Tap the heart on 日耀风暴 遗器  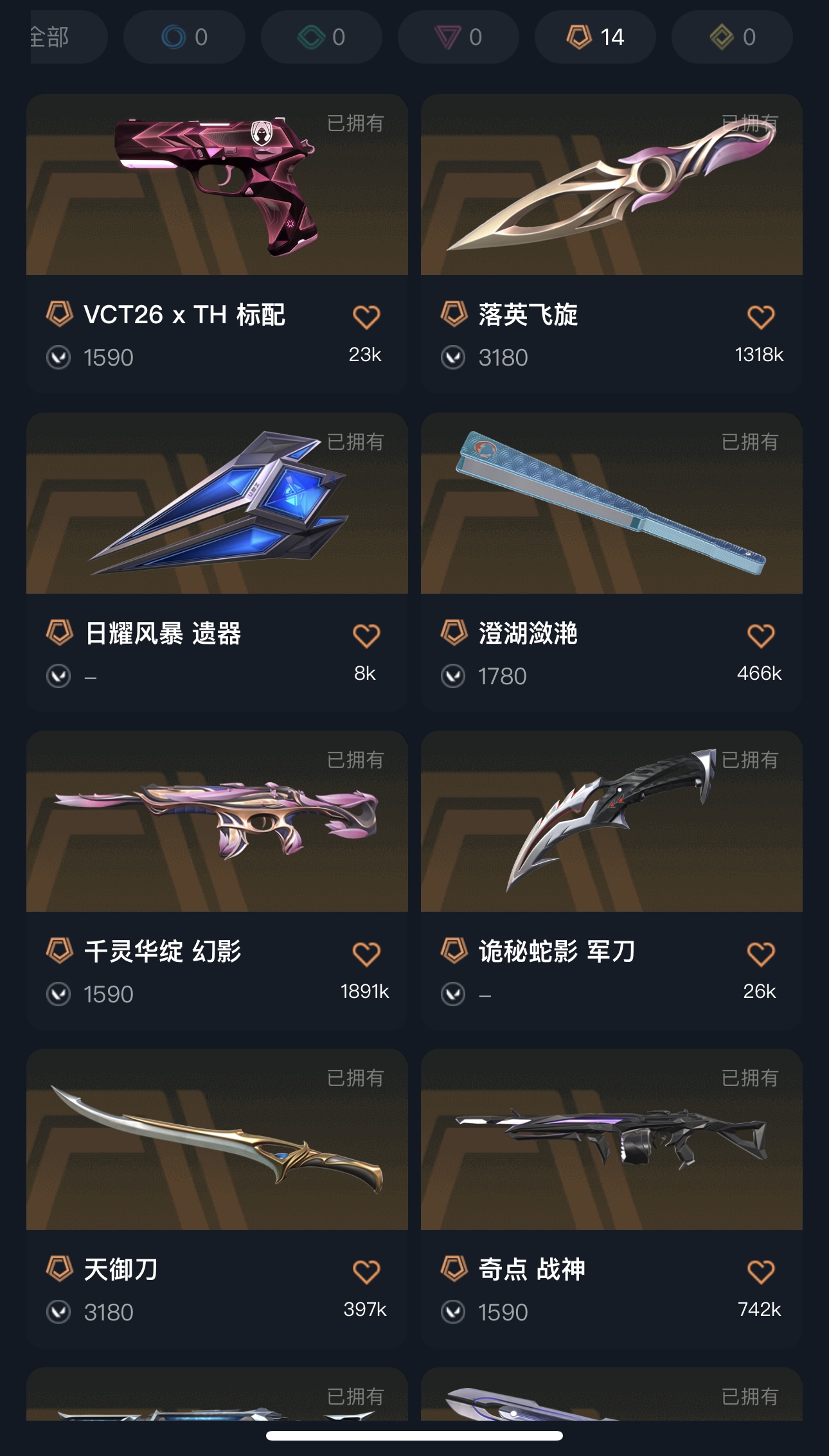[366, 635]
